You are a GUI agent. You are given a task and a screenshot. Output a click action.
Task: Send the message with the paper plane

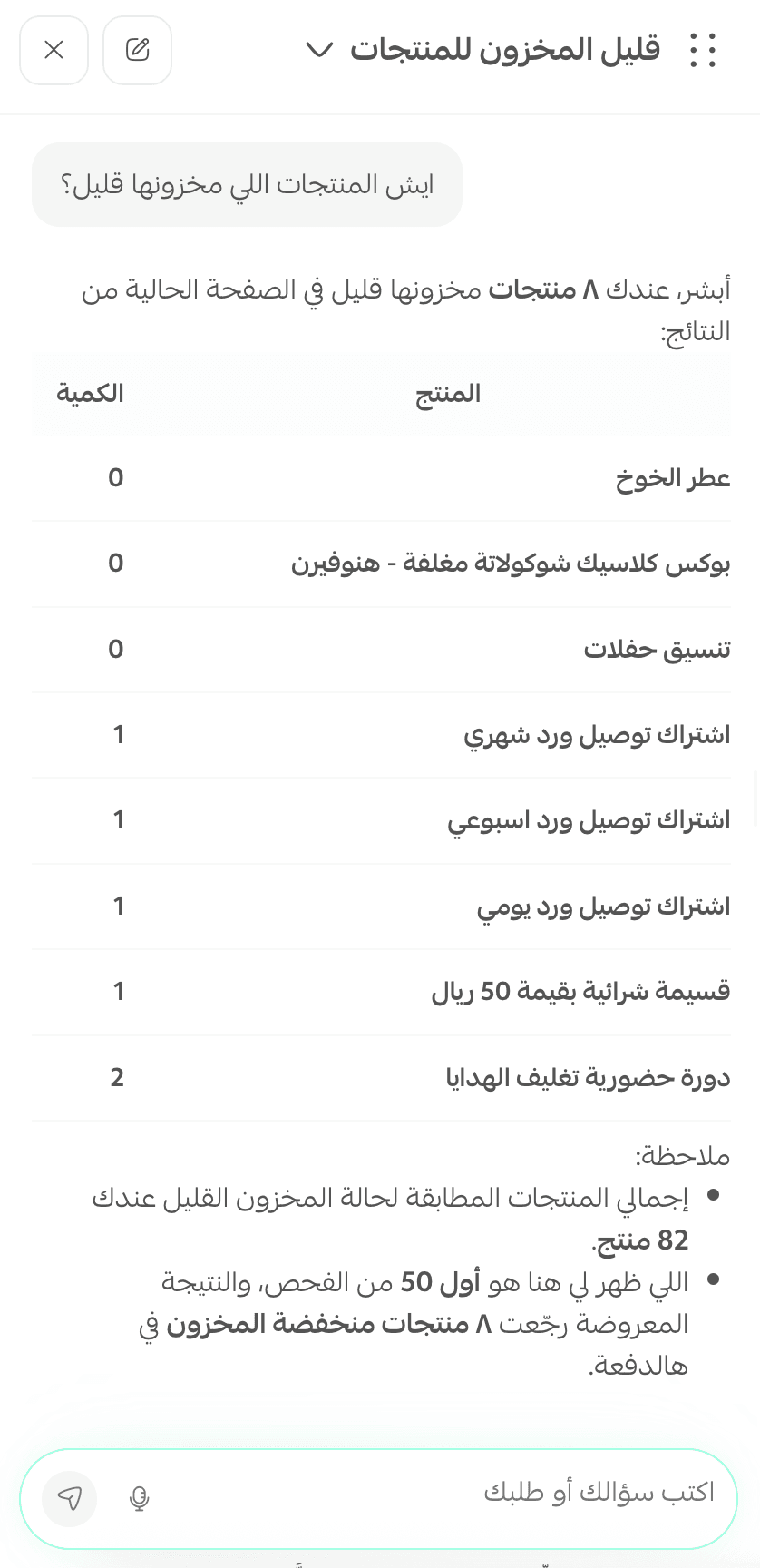(70, 1498)
